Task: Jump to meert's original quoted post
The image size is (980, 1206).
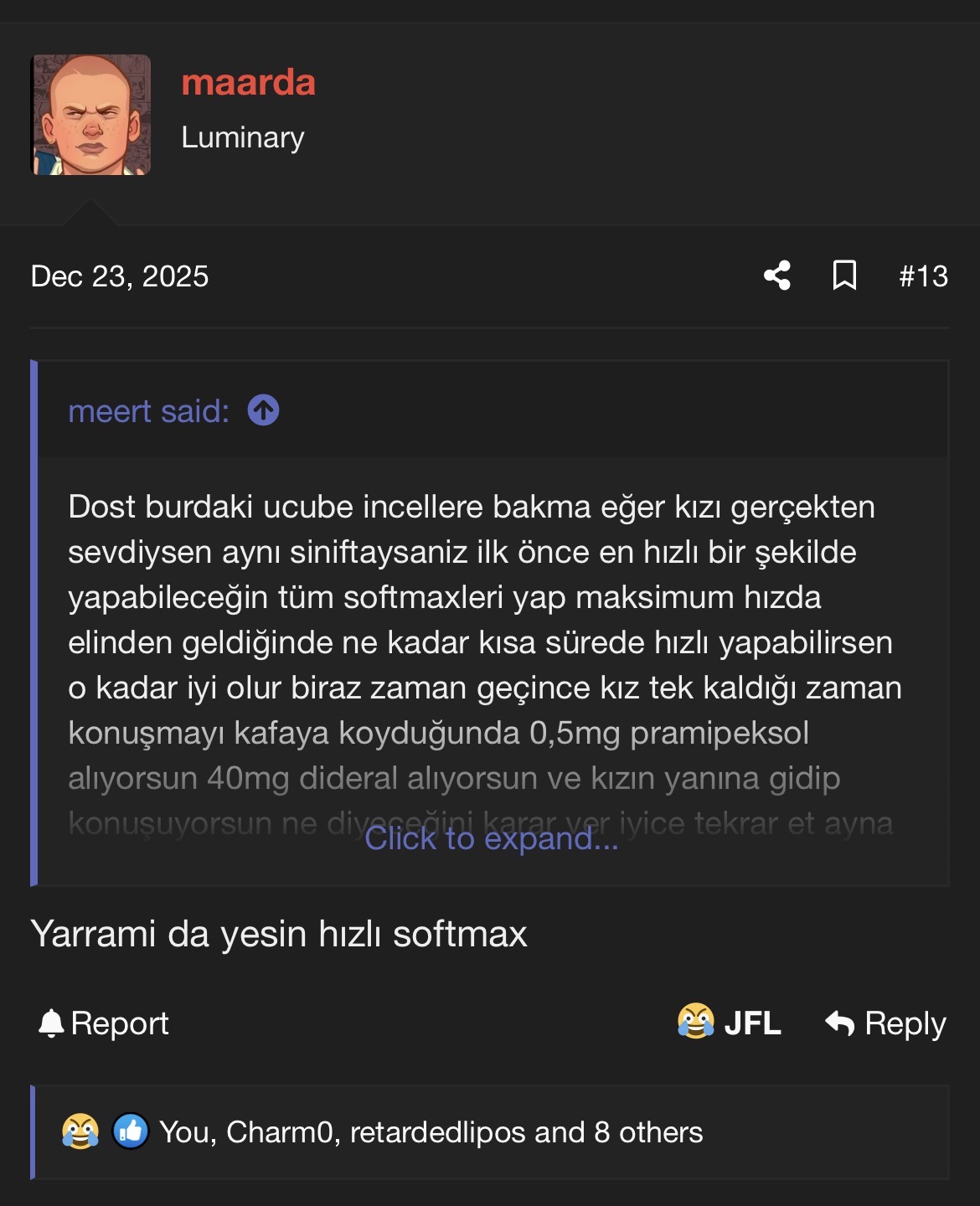Action: point(263,410)
